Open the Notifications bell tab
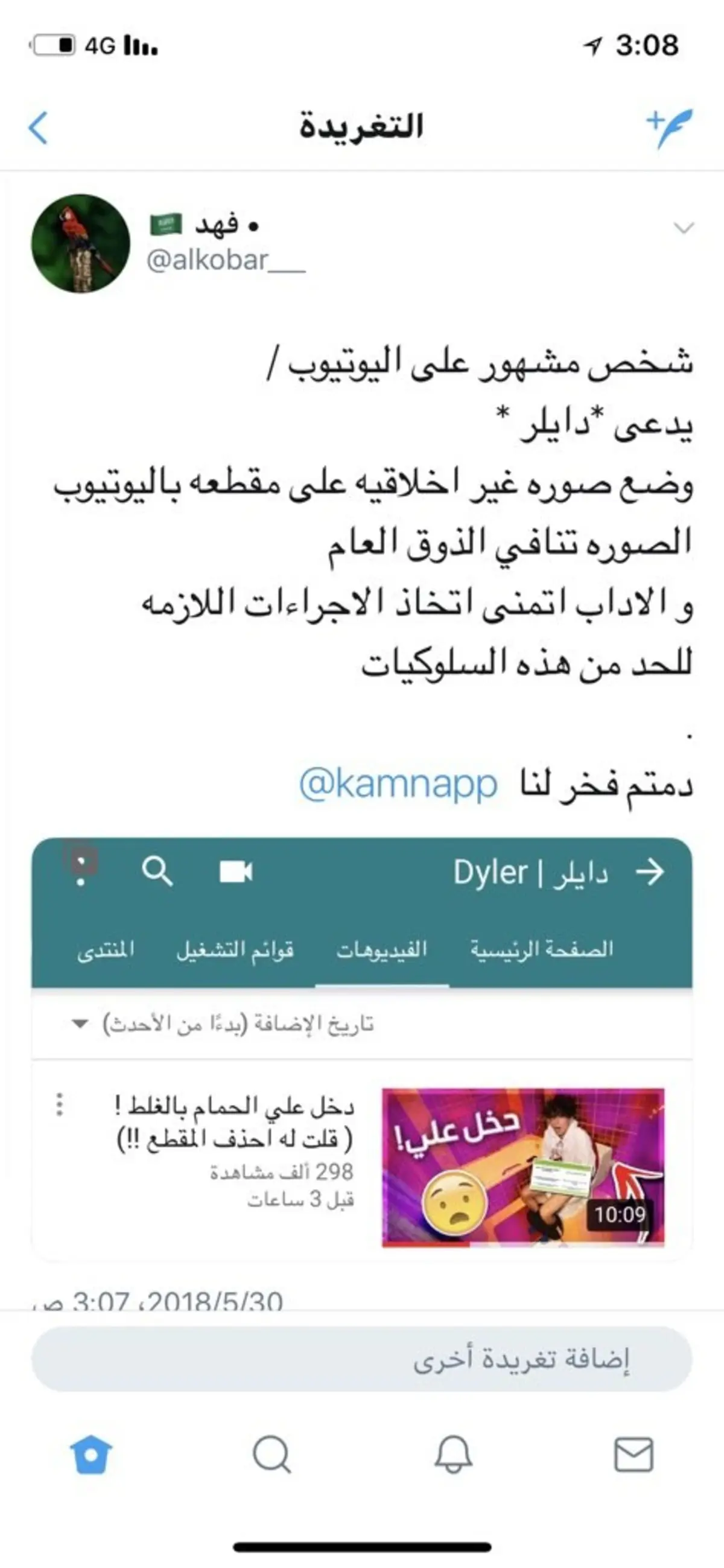 [453, 1455]
